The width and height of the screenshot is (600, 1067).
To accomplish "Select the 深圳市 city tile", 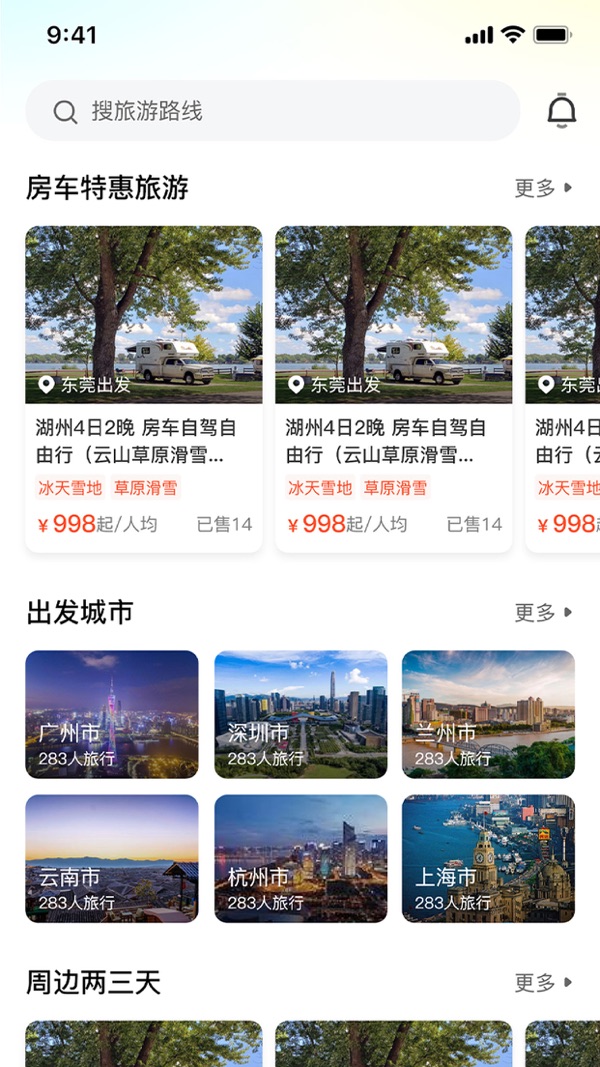I will (x=300, y=714).
